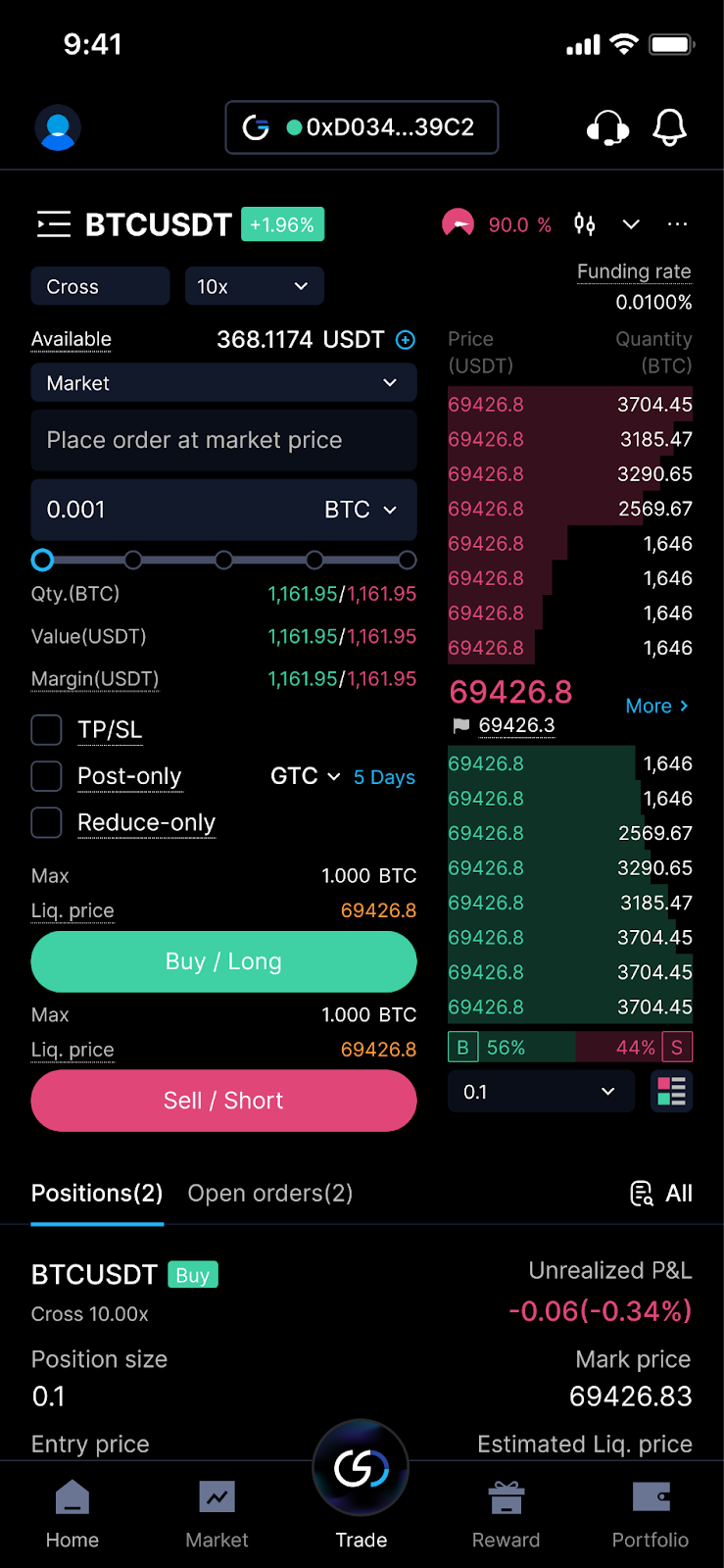The width and height of the screenshot is (724, 1568).
Task: Check the Post-only option
Action: pos(46,776)
